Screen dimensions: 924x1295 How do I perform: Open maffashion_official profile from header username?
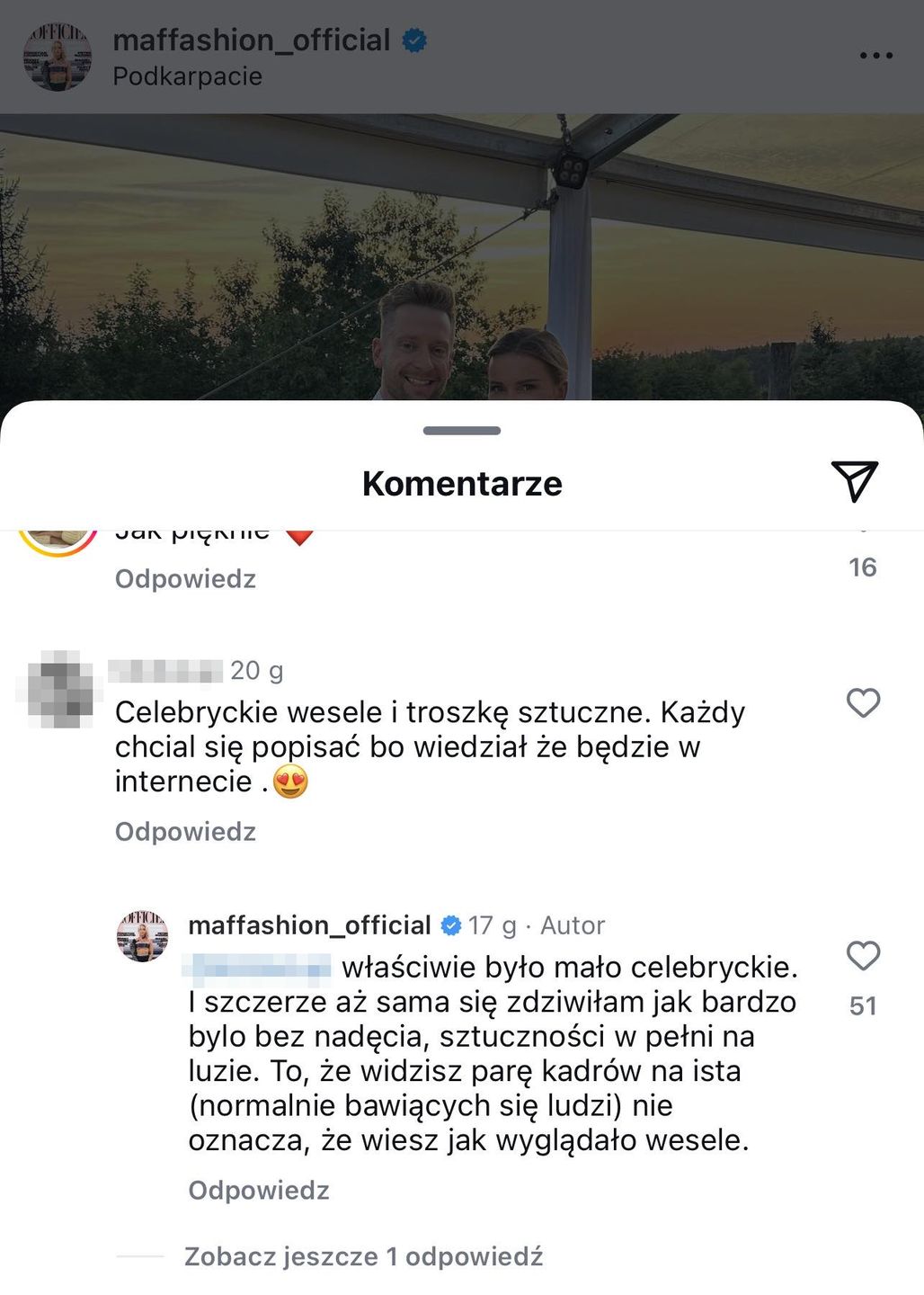[252, 40]
